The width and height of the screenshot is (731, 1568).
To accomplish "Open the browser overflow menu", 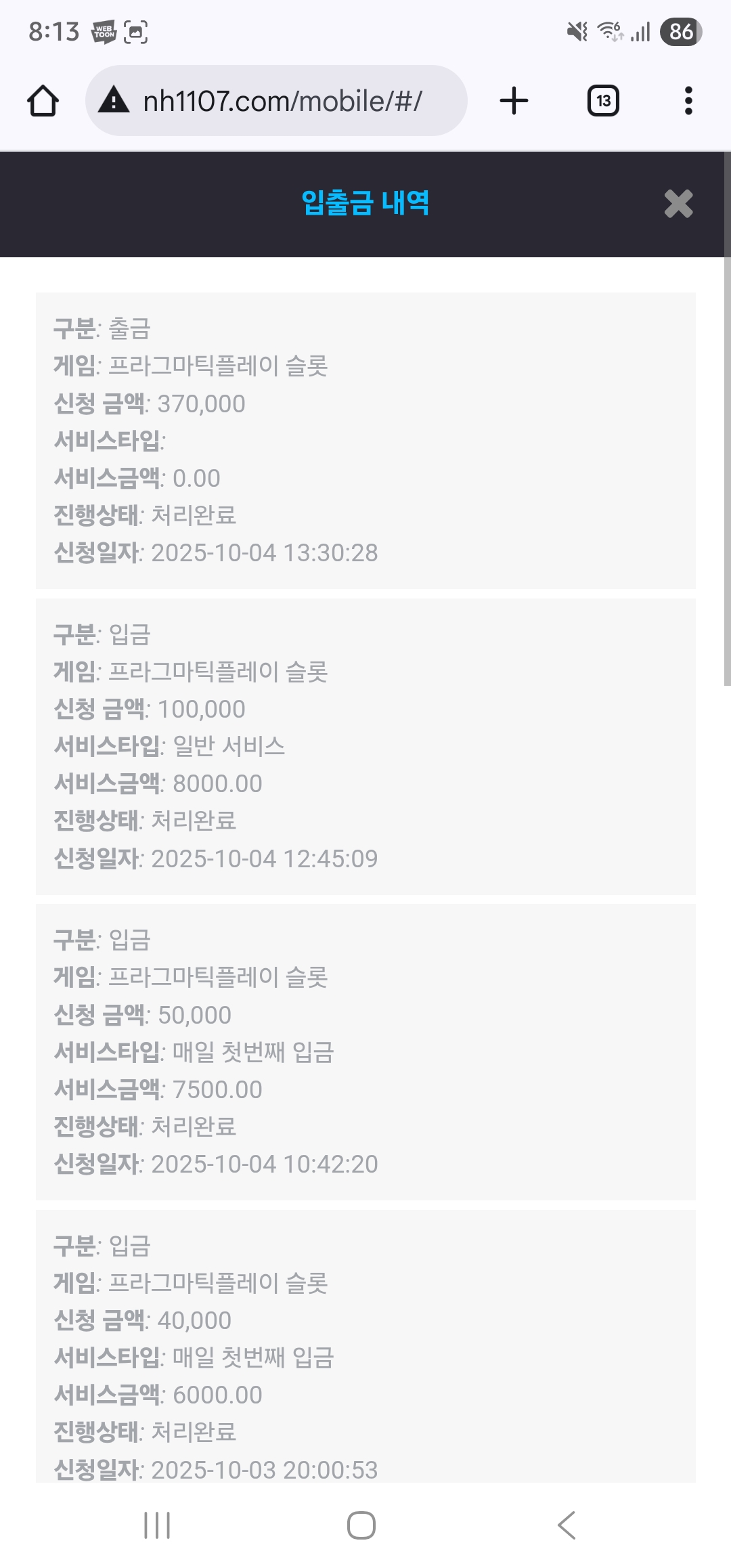I will click(688, 101).
